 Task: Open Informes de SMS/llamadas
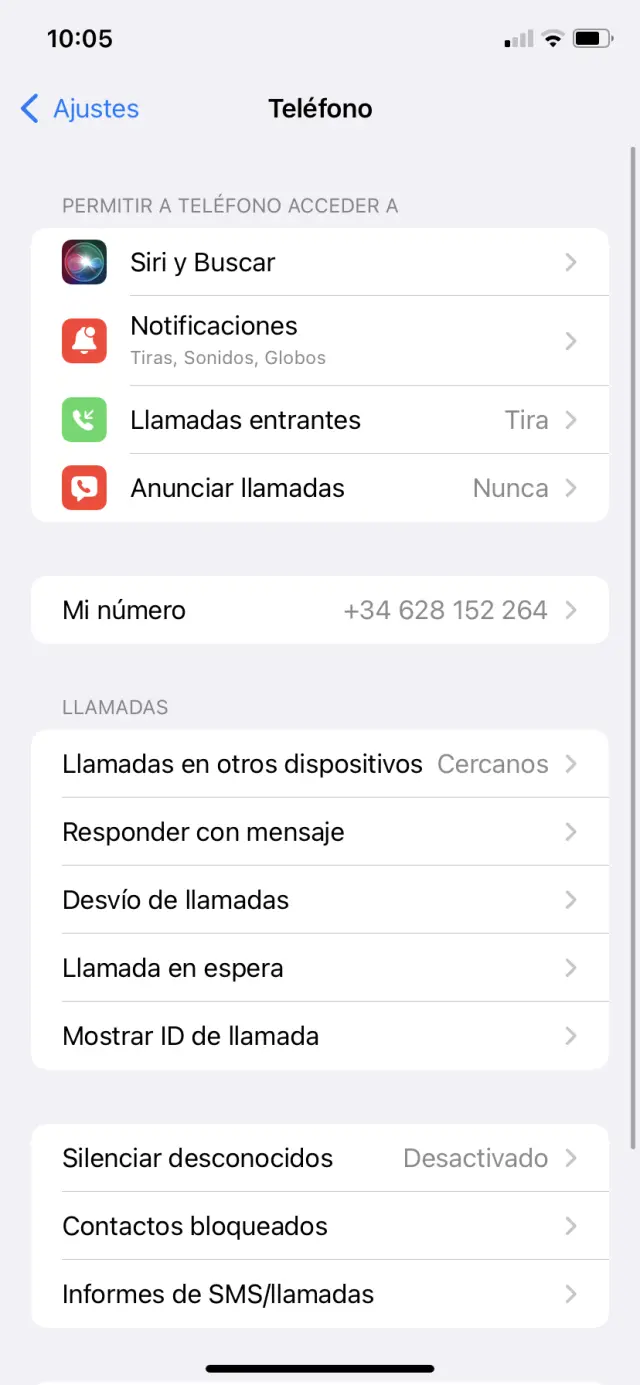click(x=320, y=1294)
